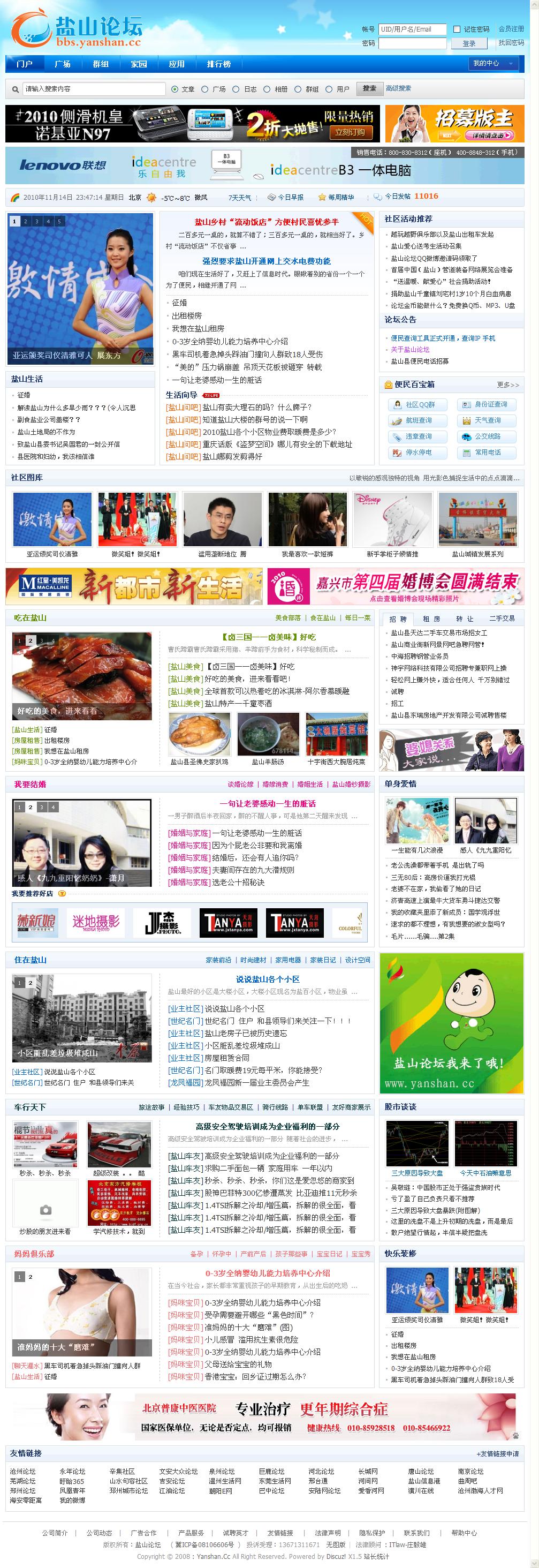Open the 高级搜索 advanced search link
This screenshot has height=1568, width=539.
(x=398, y=88)
